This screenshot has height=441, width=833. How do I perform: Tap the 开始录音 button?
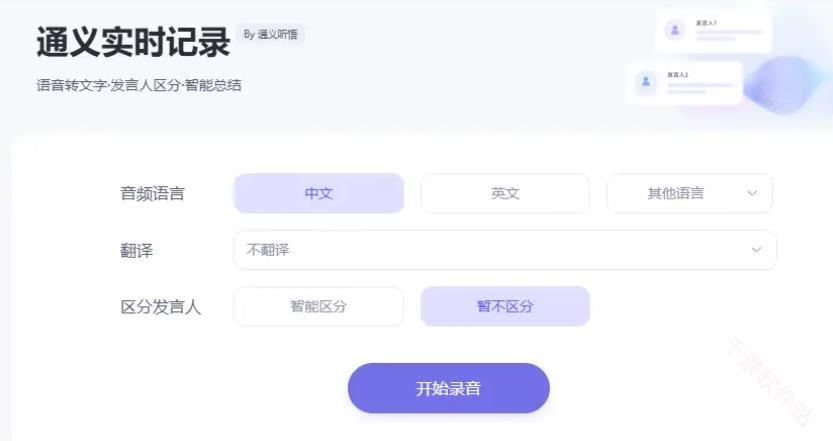point(448,388)
